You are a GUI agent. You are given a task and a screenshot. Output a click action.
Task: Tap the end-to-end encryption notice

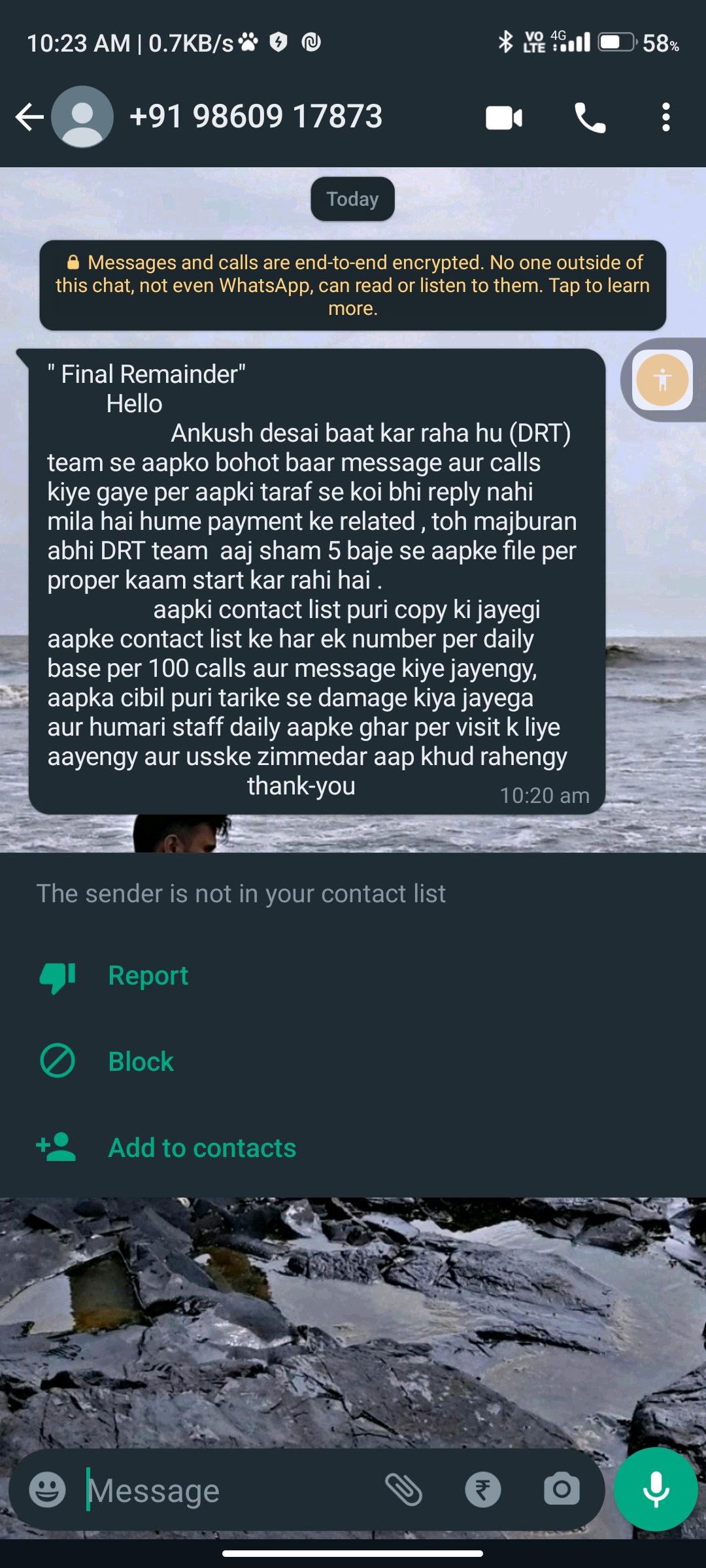point(352,285)
